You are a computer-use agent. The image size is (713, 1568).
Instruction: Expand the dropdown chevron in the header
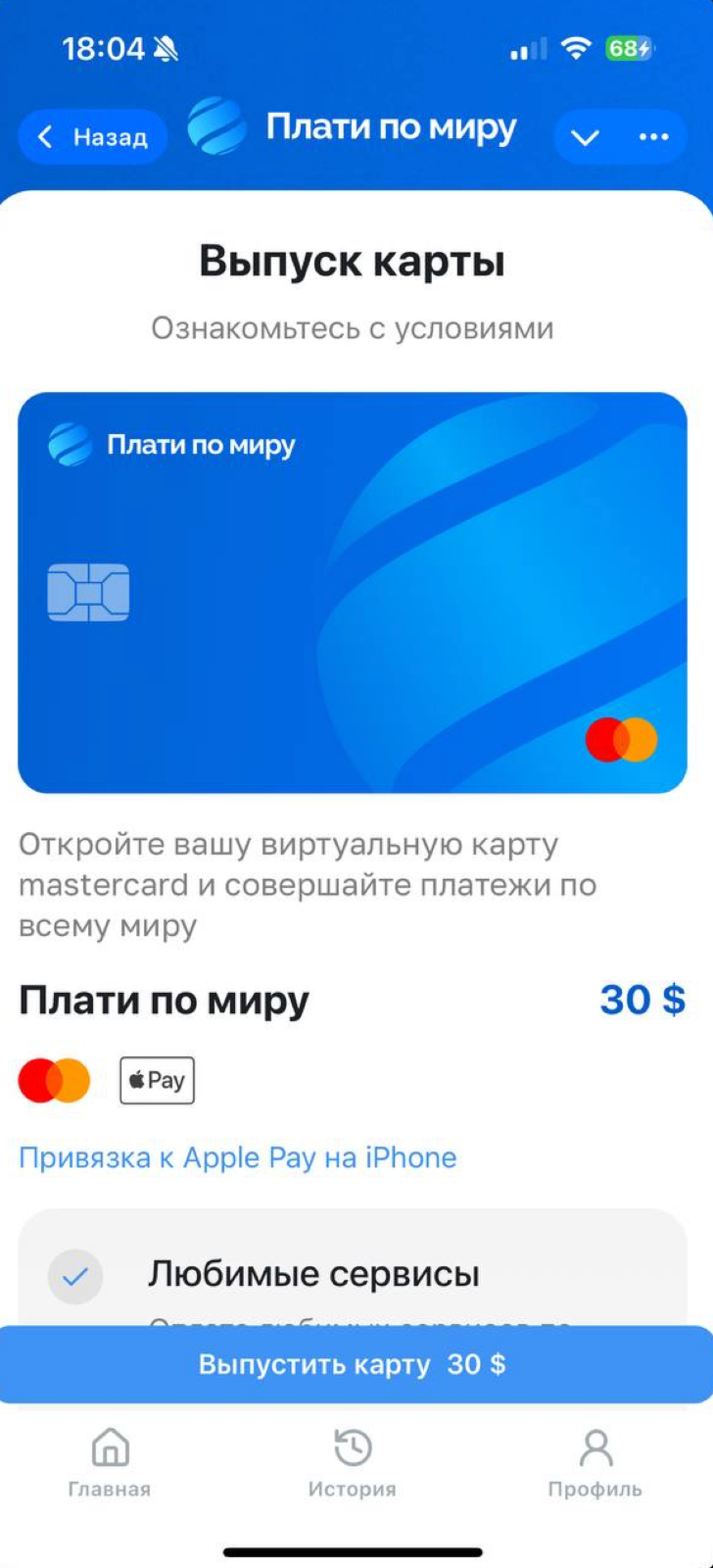pyautogui.click(x=585, y=137)
